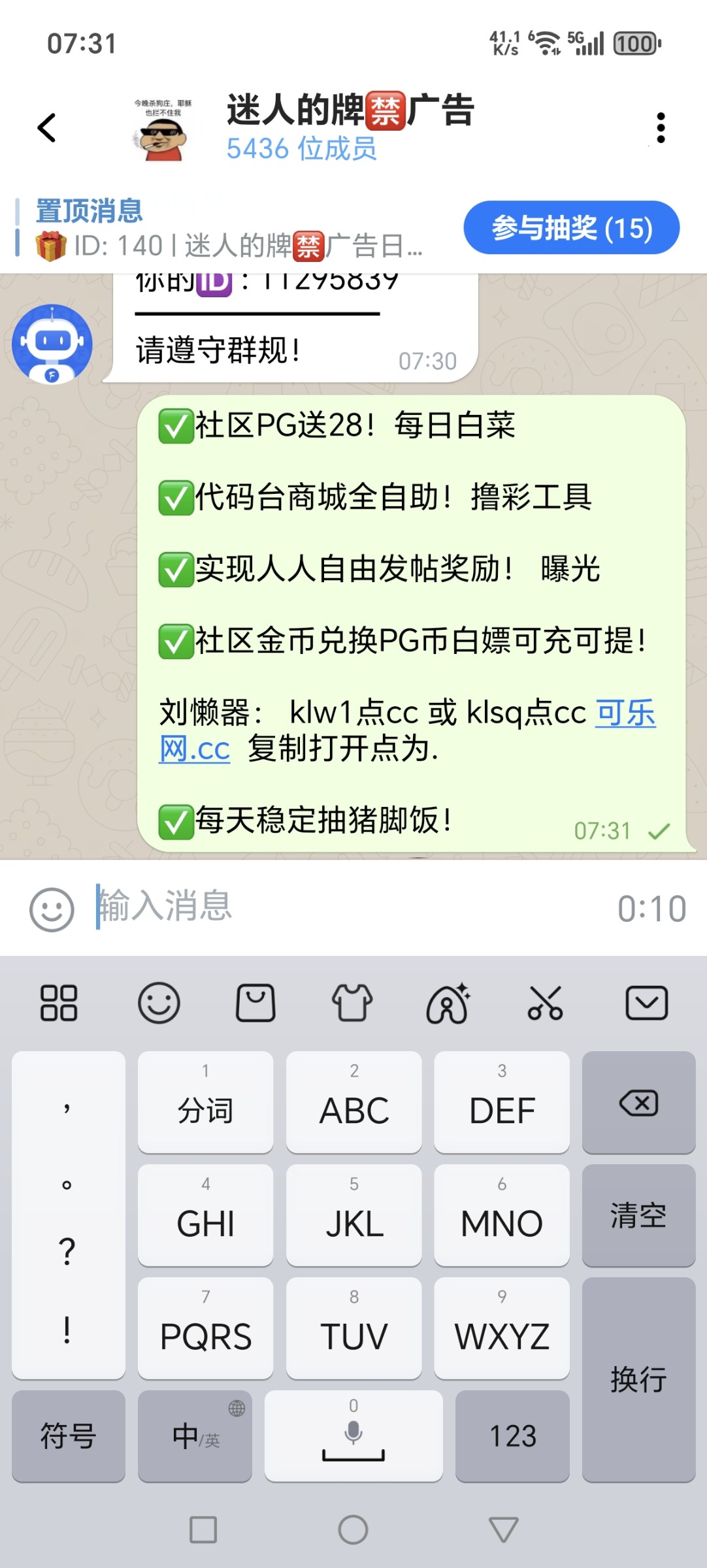Tap the 参与抽奖 (15) button
707x1568 pixels.
coord(571,228)
